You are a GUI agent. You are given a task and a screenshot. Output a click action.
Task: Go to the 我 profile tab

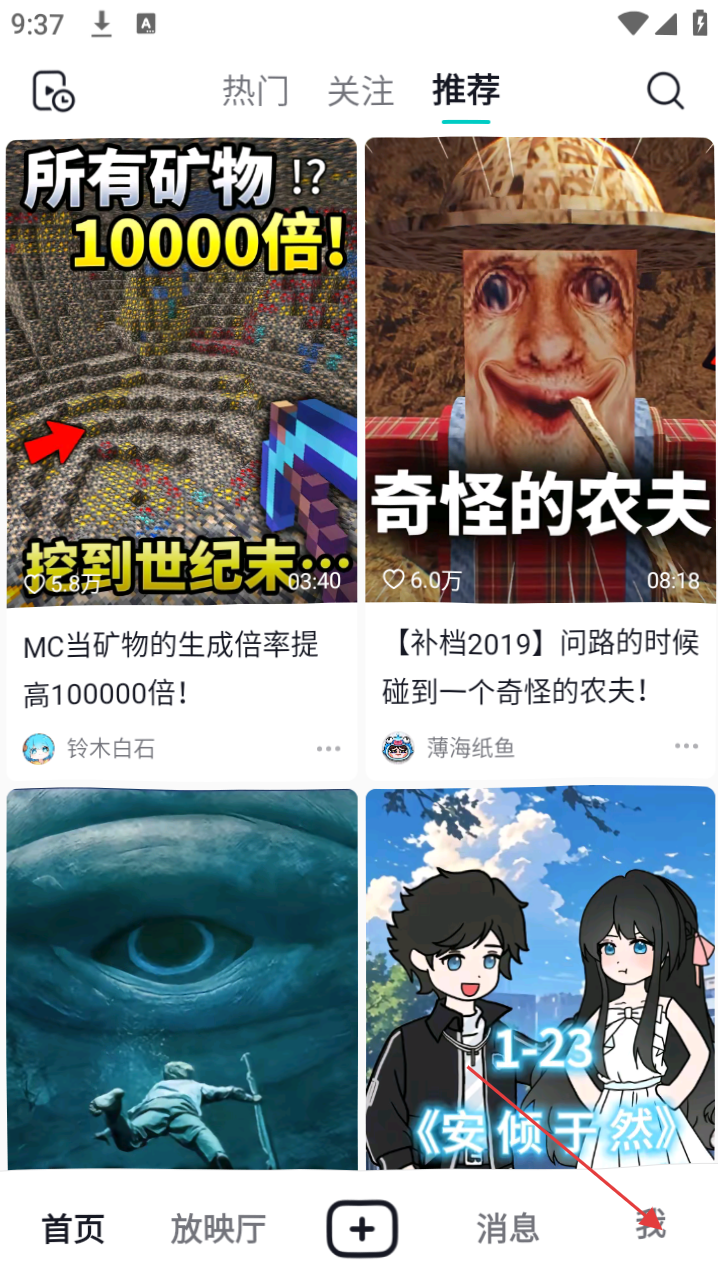pyautogui.click(x=652, y=1226)
